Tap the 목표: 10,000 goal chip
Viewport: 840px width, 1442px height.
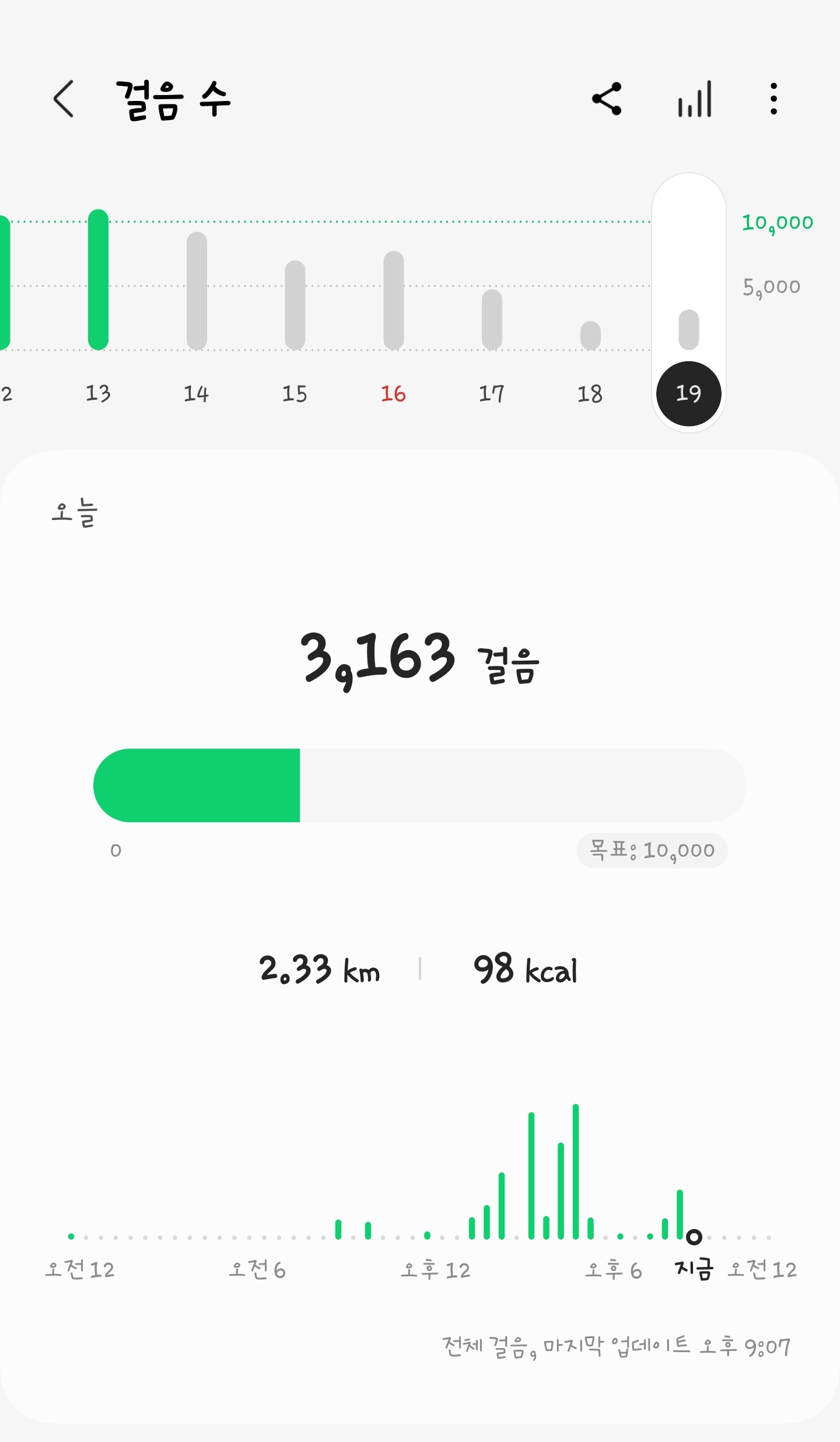[x=652, y=850]
